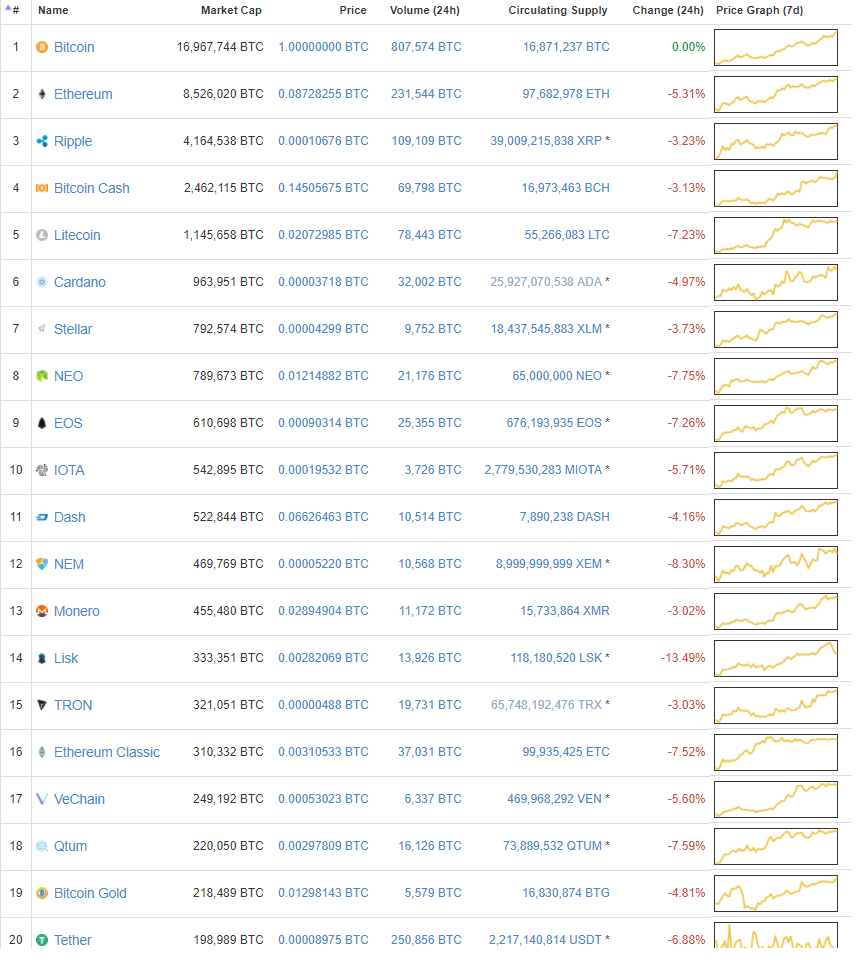
Task: Open the Bitcoin coin page
Action: tap(74, 47)
